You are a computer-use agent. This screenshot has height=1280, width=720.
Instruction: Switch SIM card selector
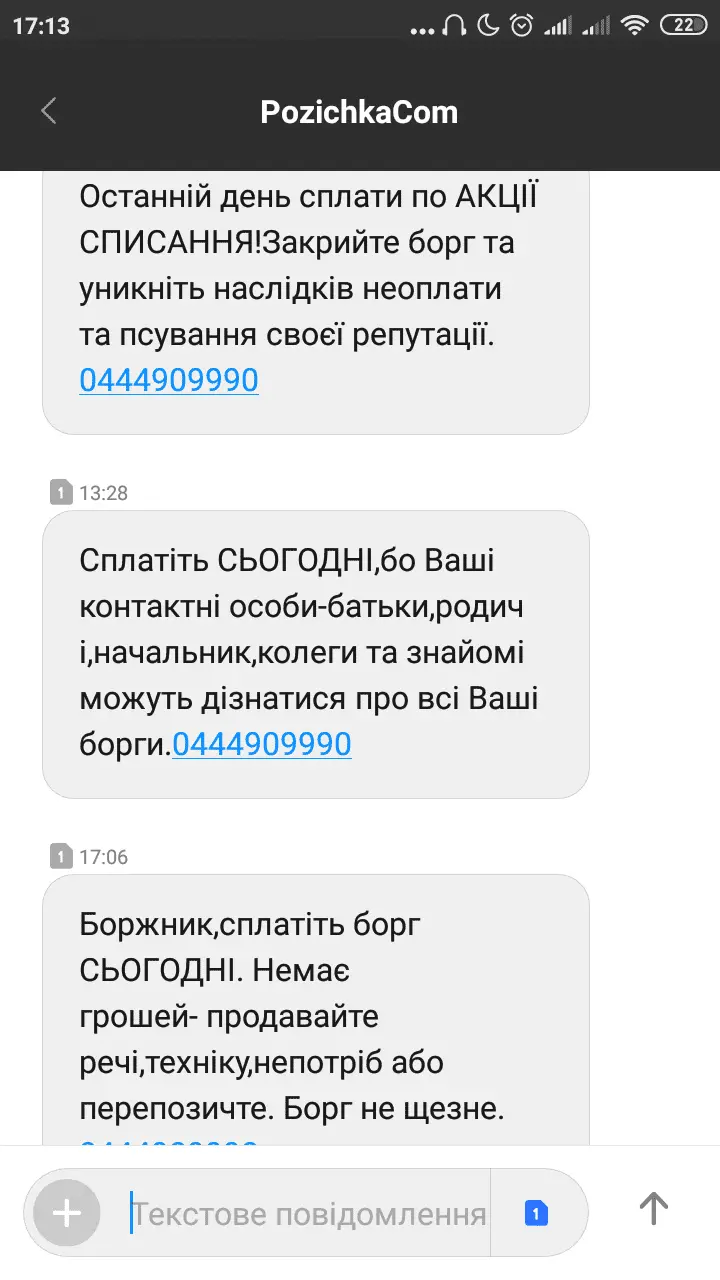pyautogui.click(x=536, y=1214)
